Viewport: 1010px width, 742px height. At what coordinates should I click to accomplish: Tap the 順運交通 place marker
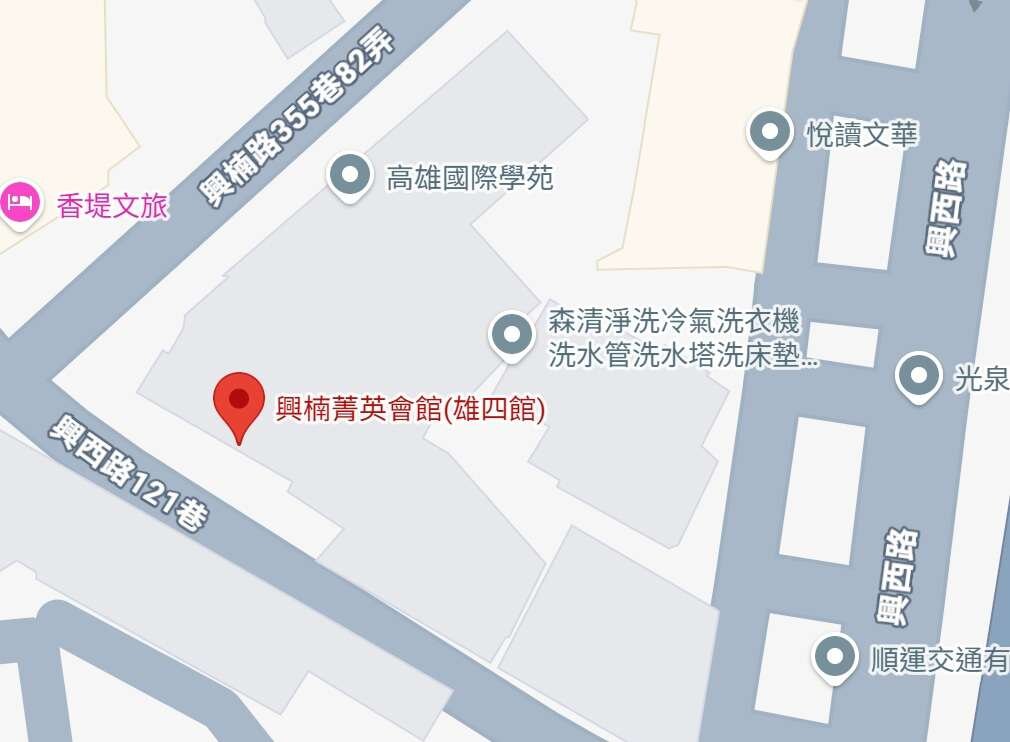tap(835, 656)
